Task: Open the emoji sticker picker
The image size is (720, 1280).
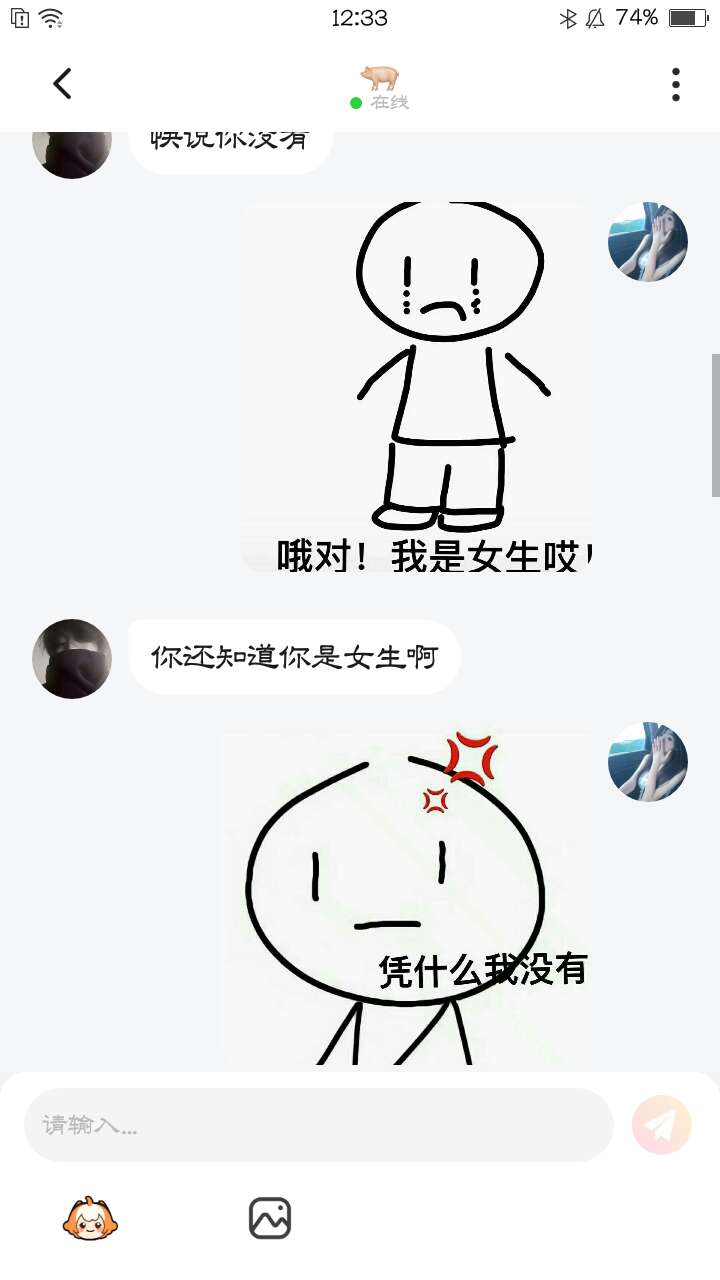Action: tap(90, 1218)
